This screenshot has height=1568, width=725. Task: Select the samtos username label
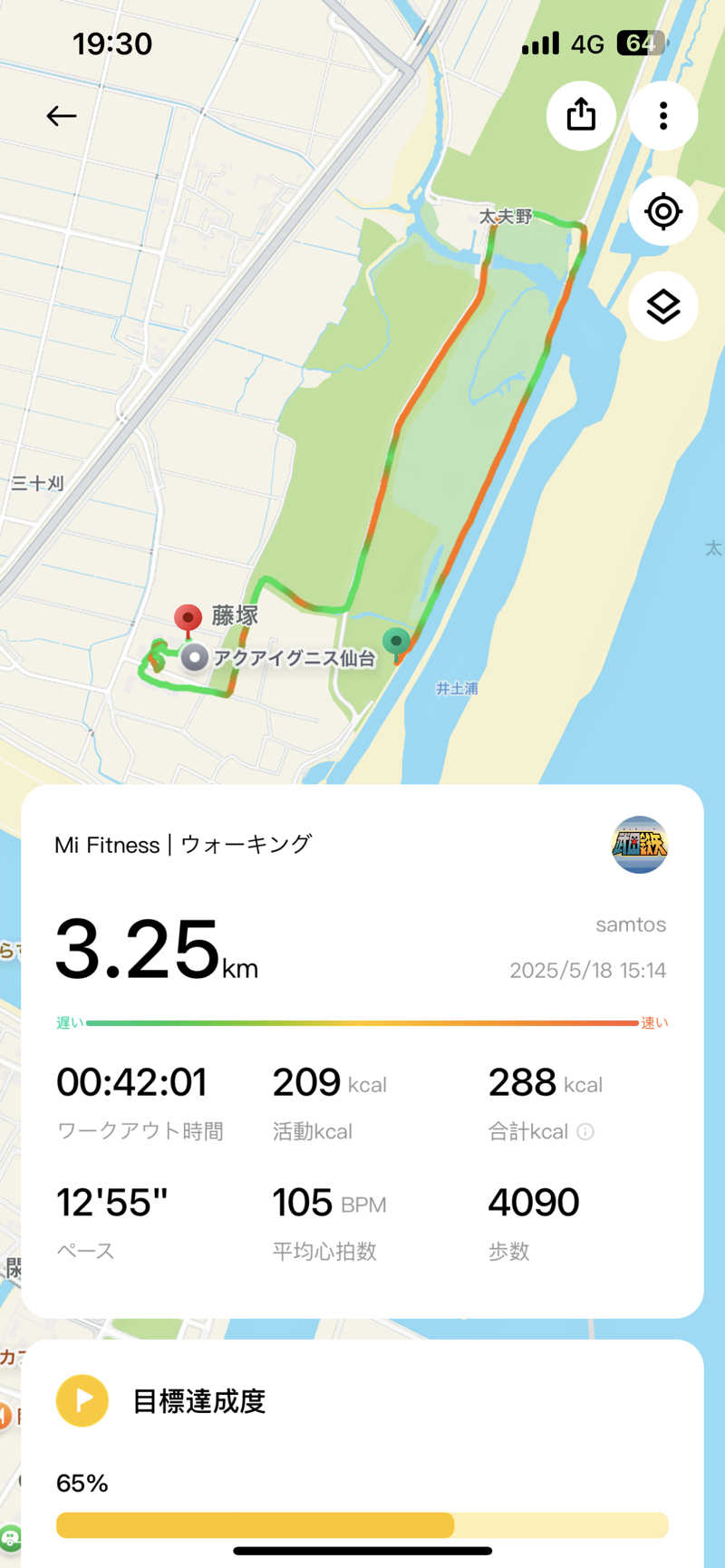pos(631,924)
